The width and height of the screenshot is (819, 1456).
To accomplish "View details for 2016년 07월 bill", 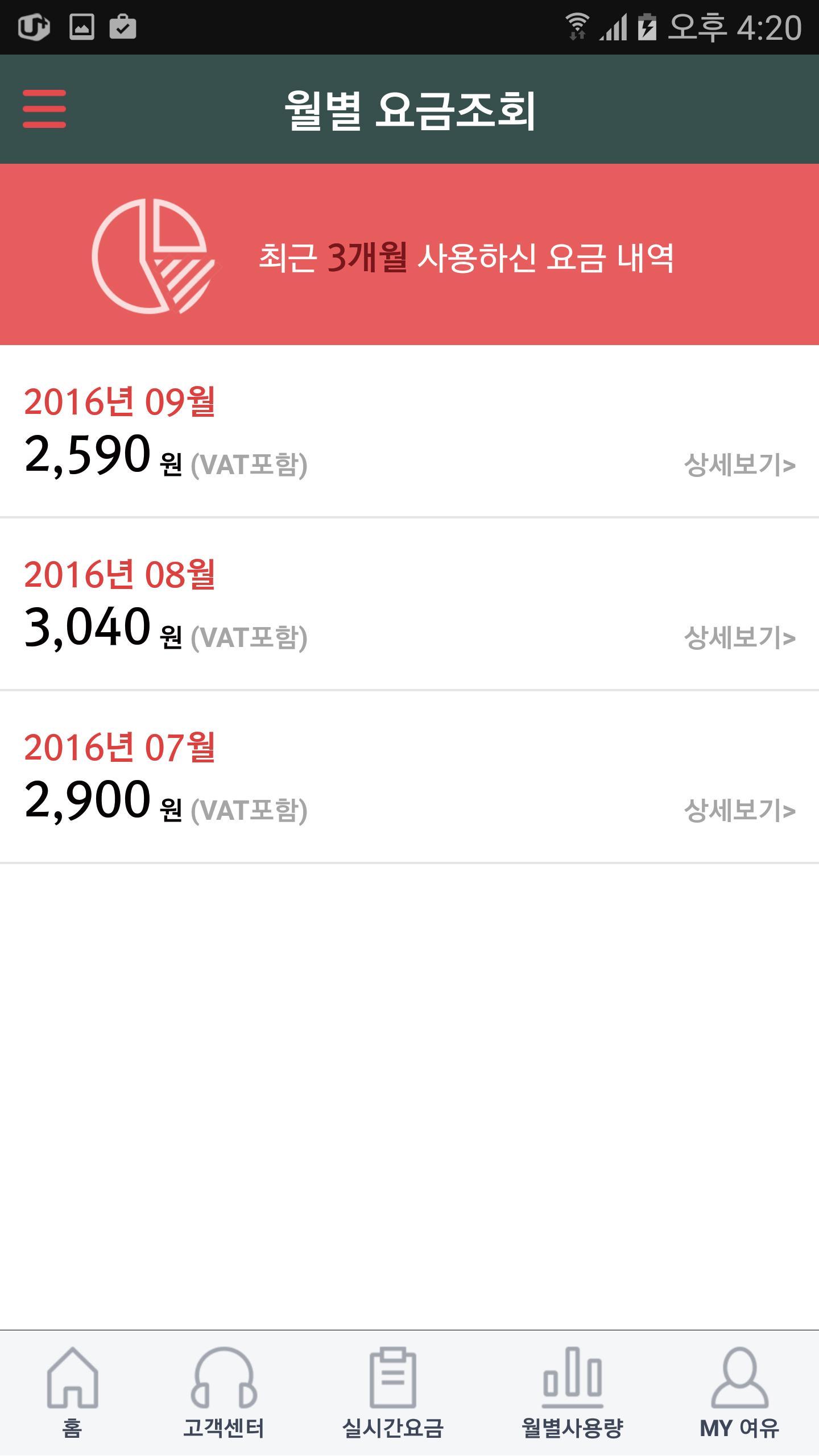I will [x=739, y=811].
